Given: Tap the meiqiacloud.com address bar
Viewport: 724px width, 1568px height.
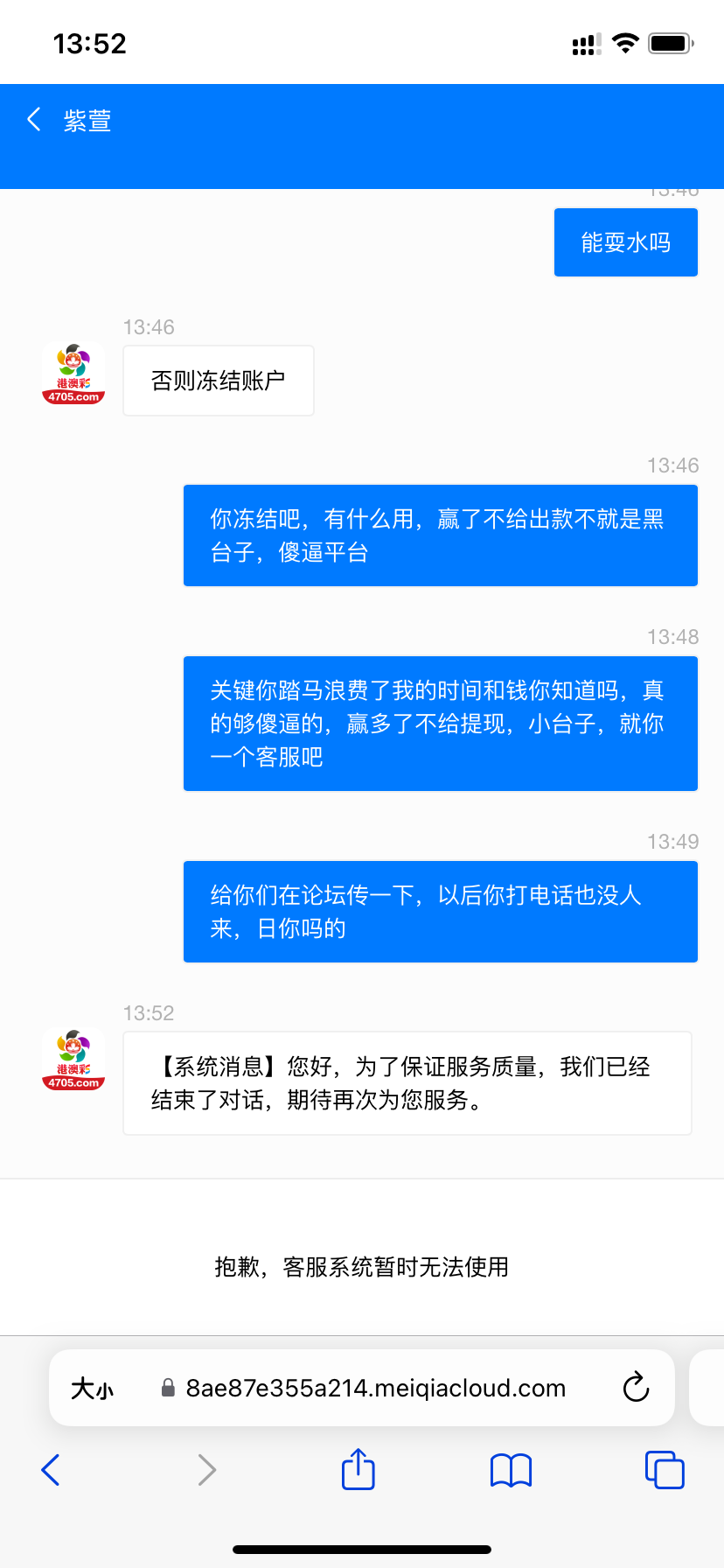Looking at the screenshot, I should [376, 1389].
